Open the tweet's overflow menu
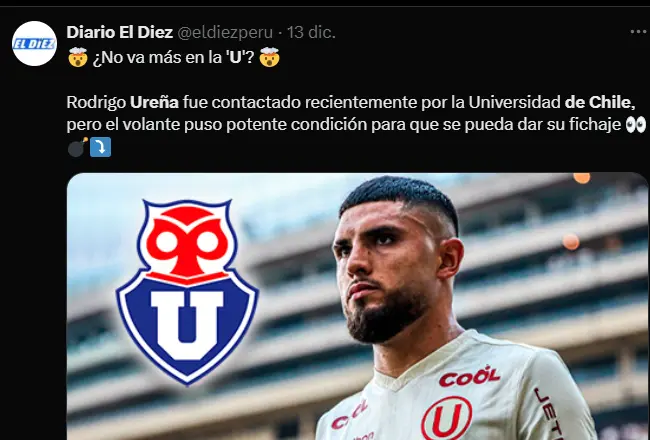 pyautogui.click(x=638, y=32)
